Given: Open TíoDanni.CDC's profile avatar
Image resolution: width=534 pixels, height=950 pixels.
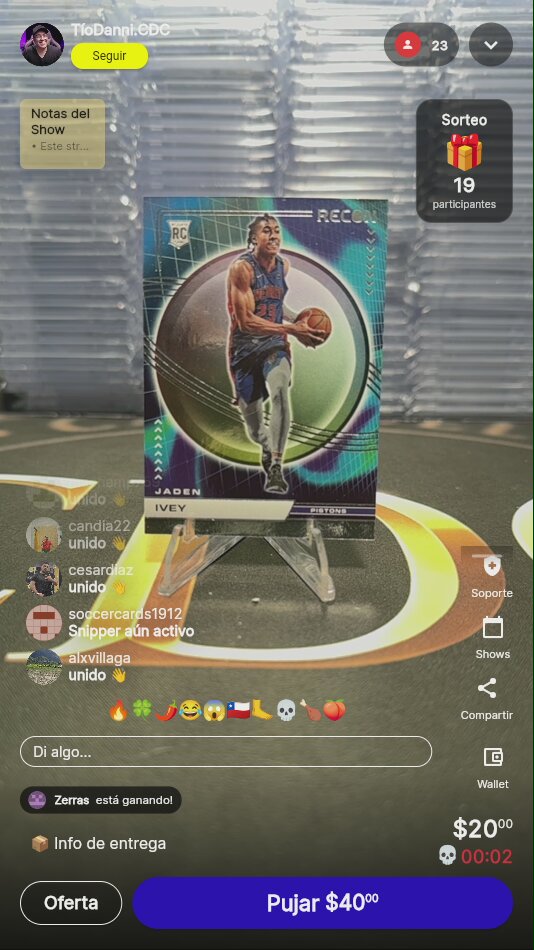Looking at the screenshot, I should click(42, 44).
